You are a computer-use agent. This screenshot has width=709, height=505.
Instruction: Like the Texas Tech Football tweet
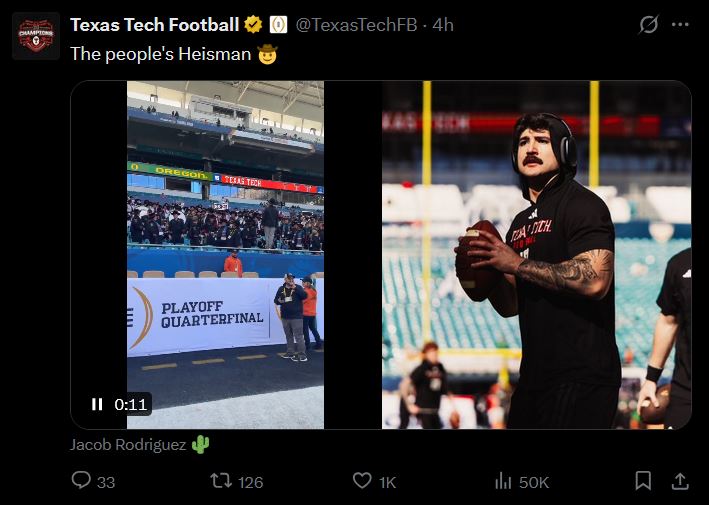tap(363, 481)
